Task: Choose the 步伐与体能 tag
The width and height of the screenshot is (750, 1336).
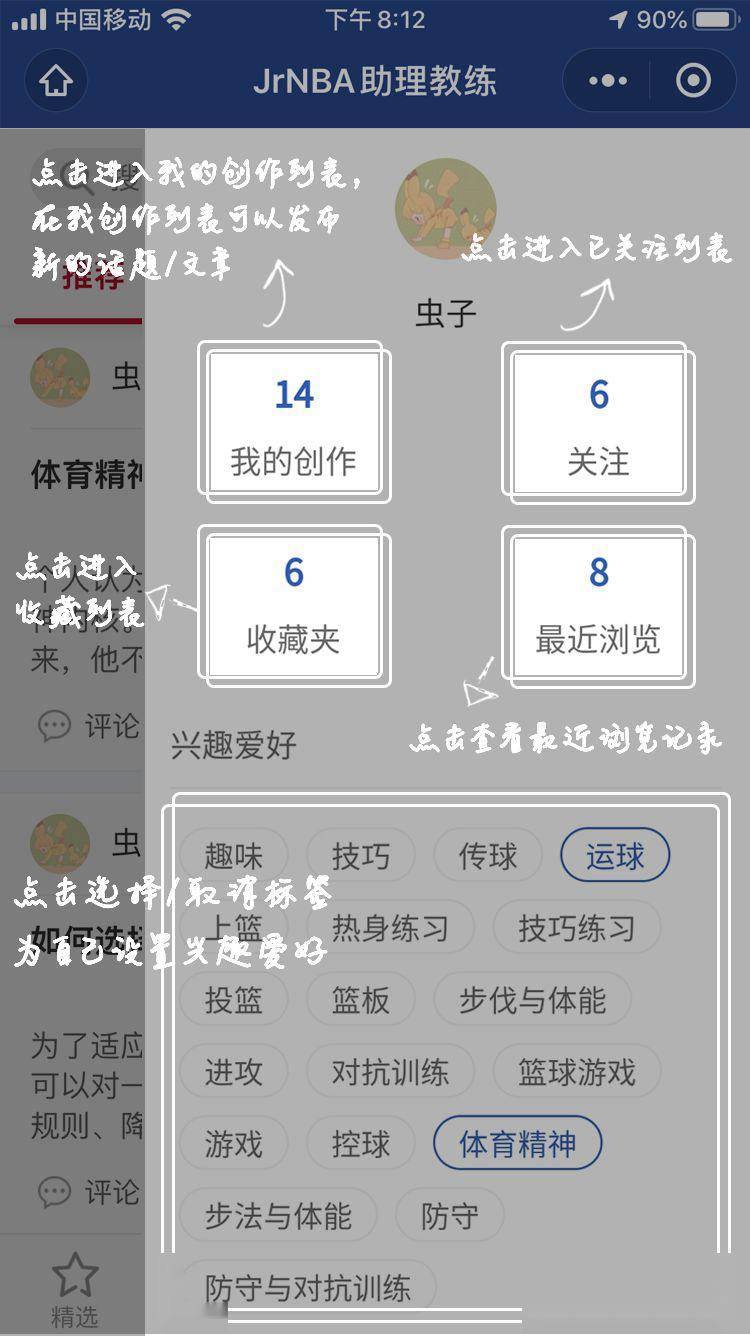Action: [x=532, y=1000]
